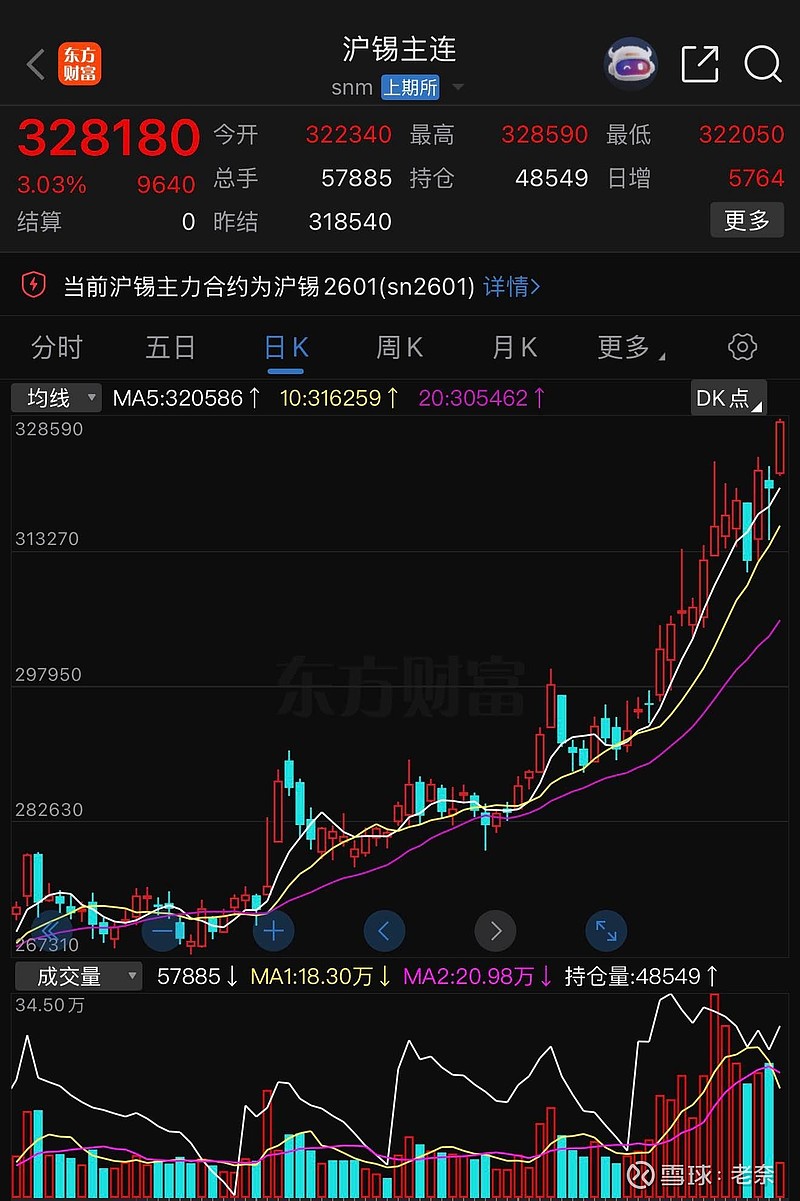The width and height of the screenshot is (800, 1201).
Task: Navigate chart back with the left chevron
Action: (384, 931)
